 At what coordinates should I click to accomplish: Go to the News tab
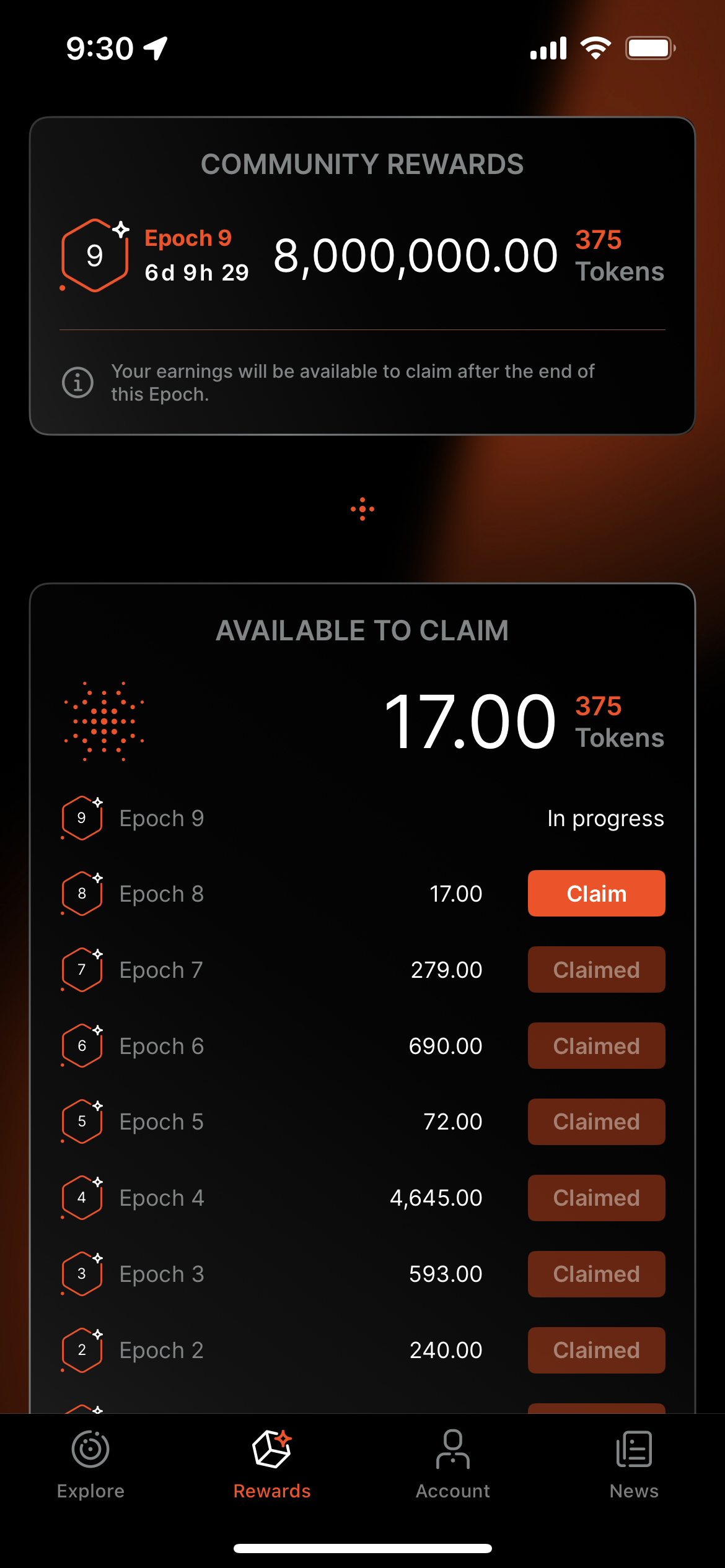(634, 1465)
